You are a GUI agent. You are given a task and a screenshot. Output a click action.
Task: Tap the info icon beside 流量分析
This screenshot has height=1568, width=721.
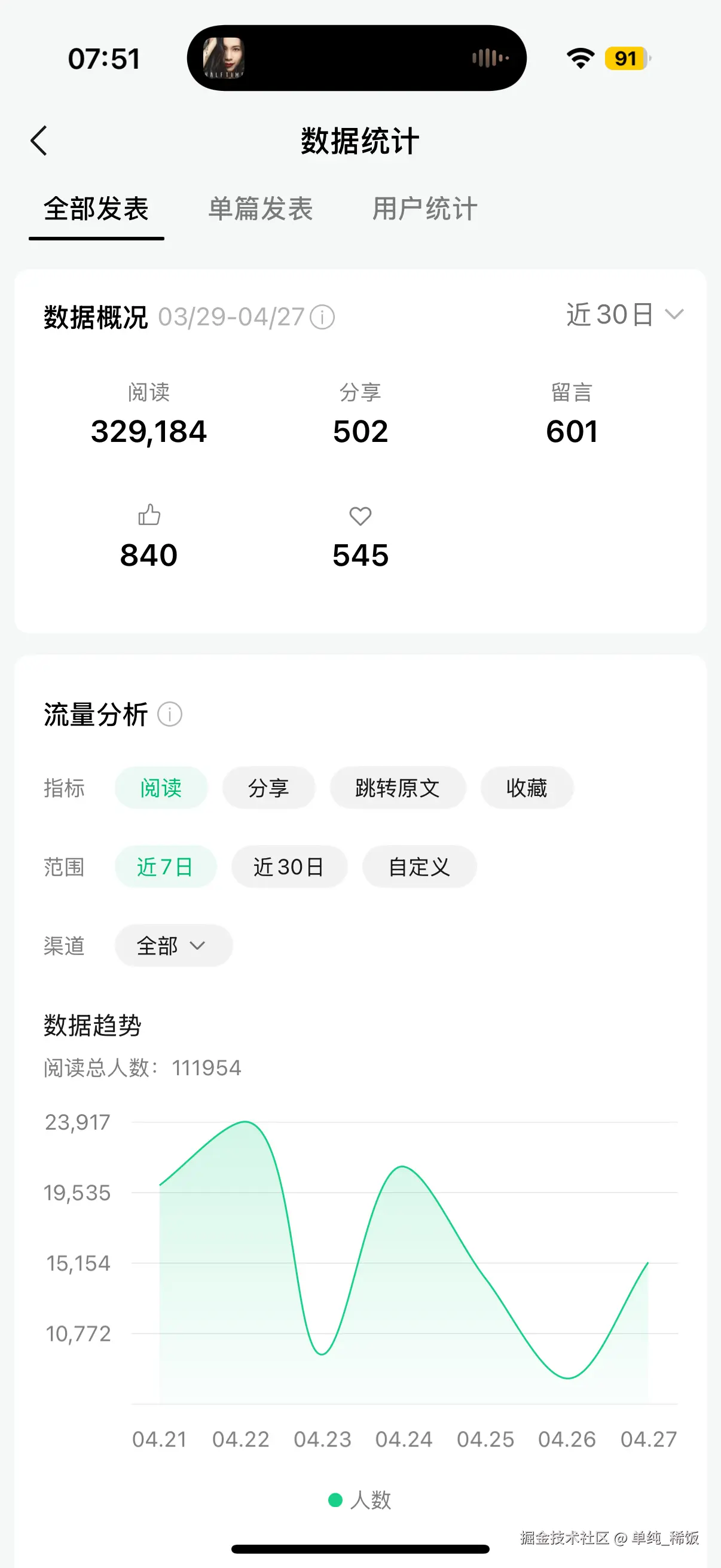(169, 714)
